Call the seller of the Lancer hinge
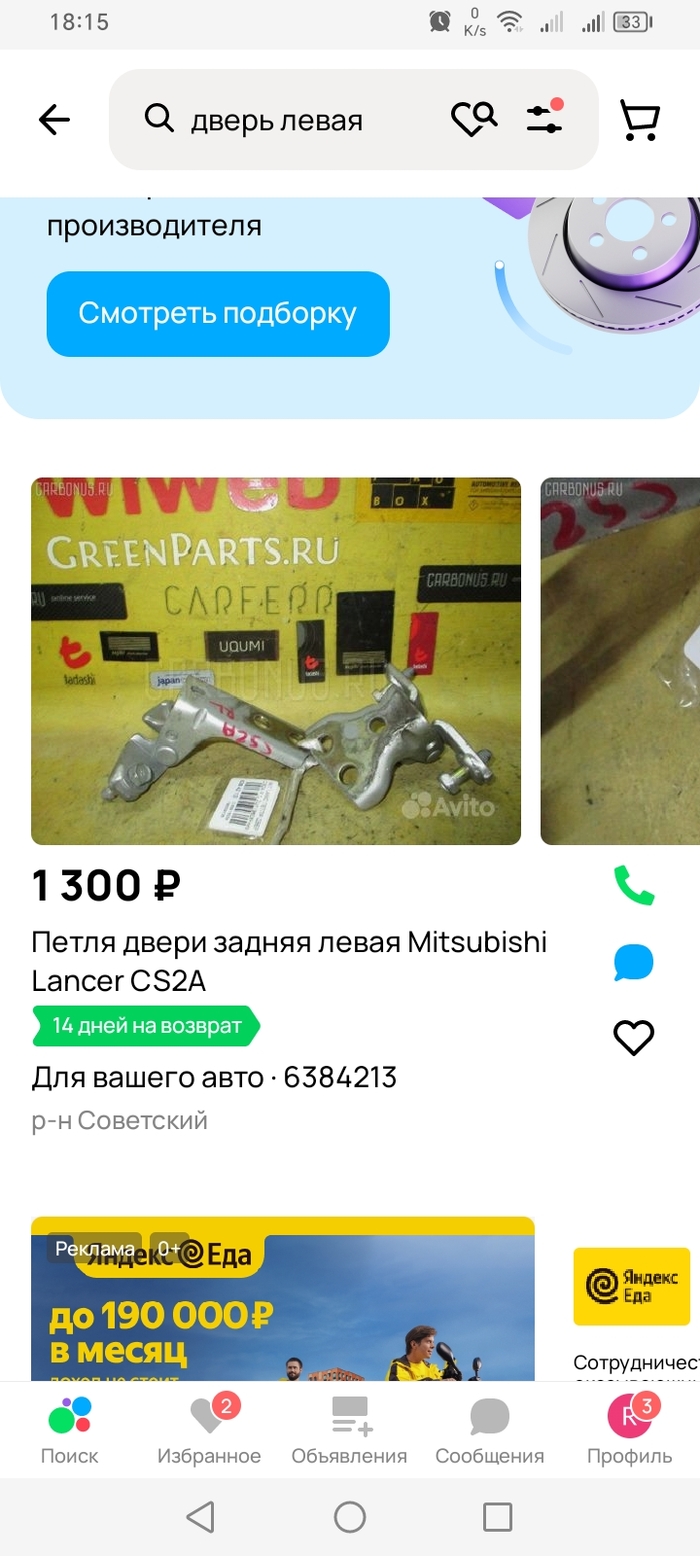This screenshot has width=700, height=1556. point(633,885)
